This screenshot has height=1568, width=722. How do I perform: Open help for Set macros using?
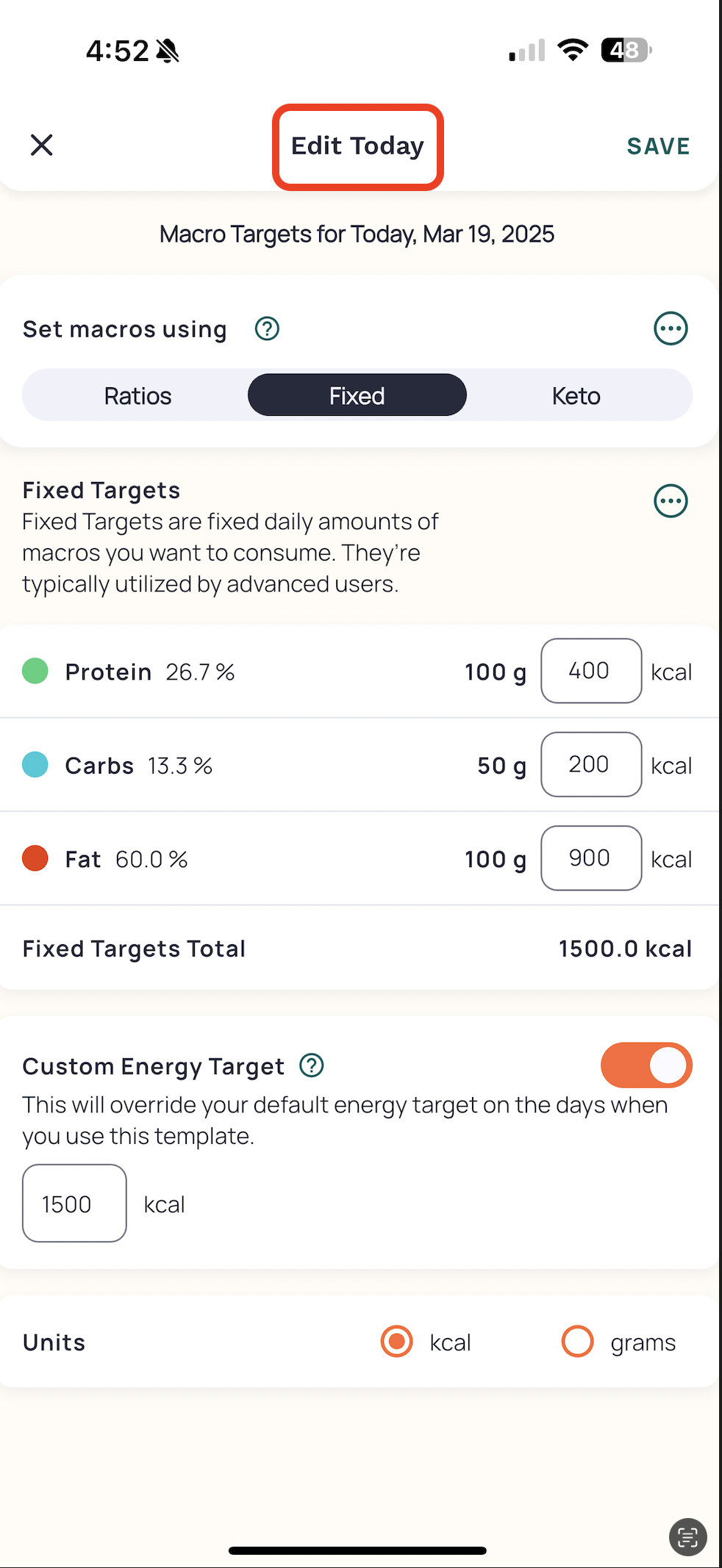coord(267,328)
